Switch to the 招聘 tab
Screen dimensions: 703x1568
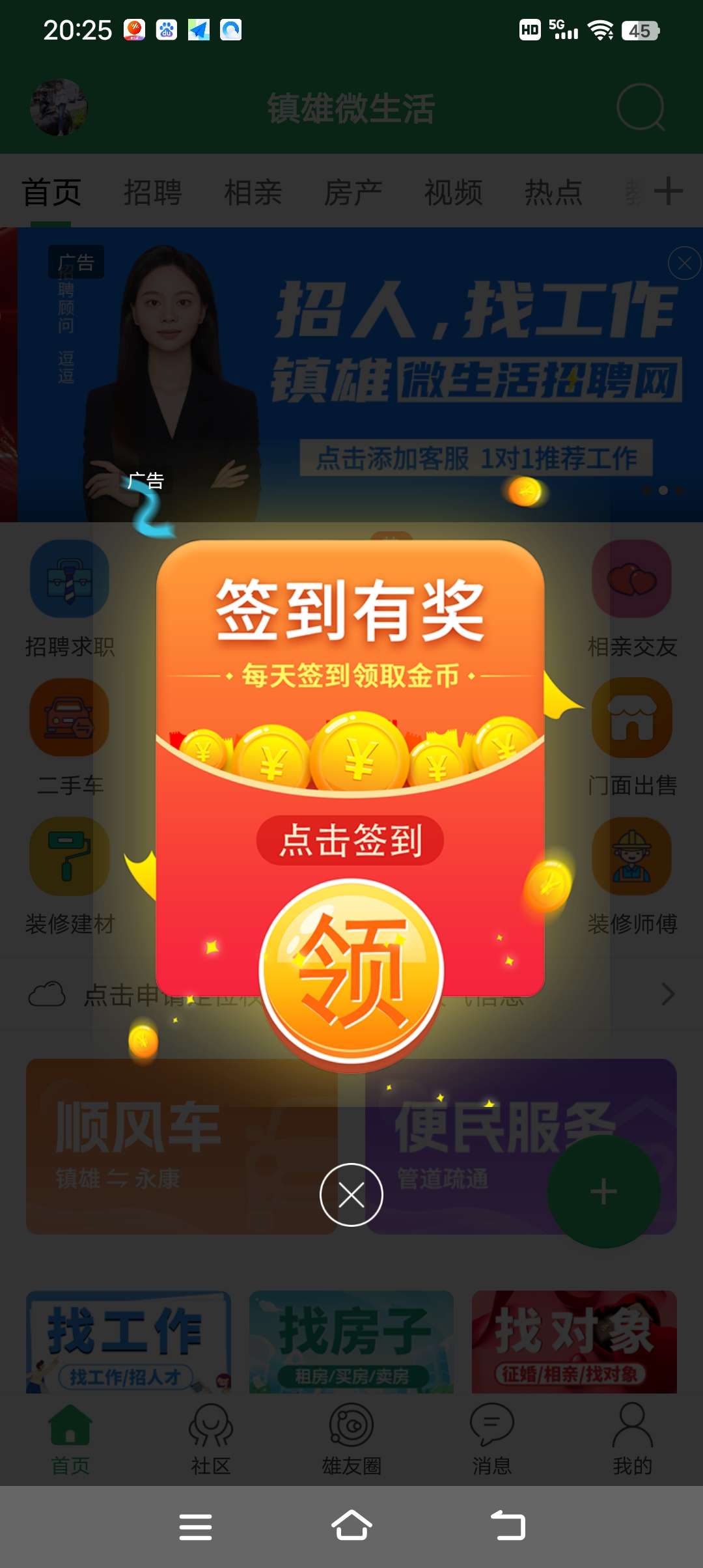(x=153, y=193)
